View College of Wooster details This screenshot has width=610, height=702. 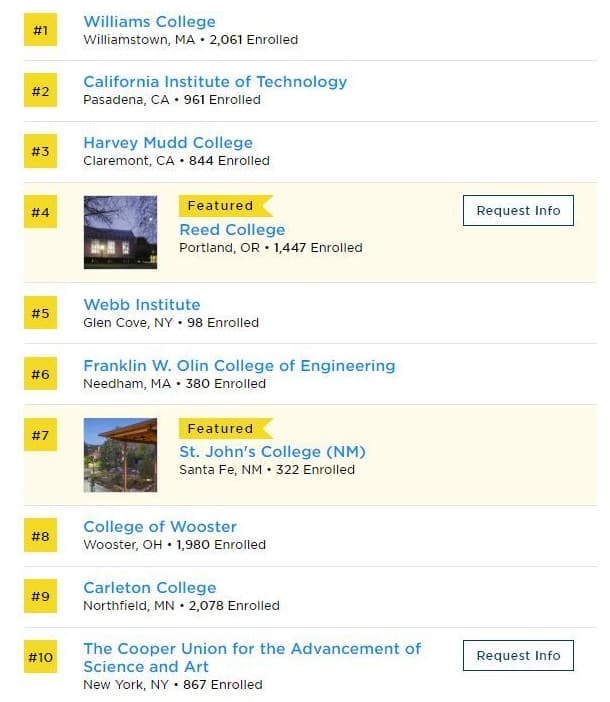tap(160, 527)
